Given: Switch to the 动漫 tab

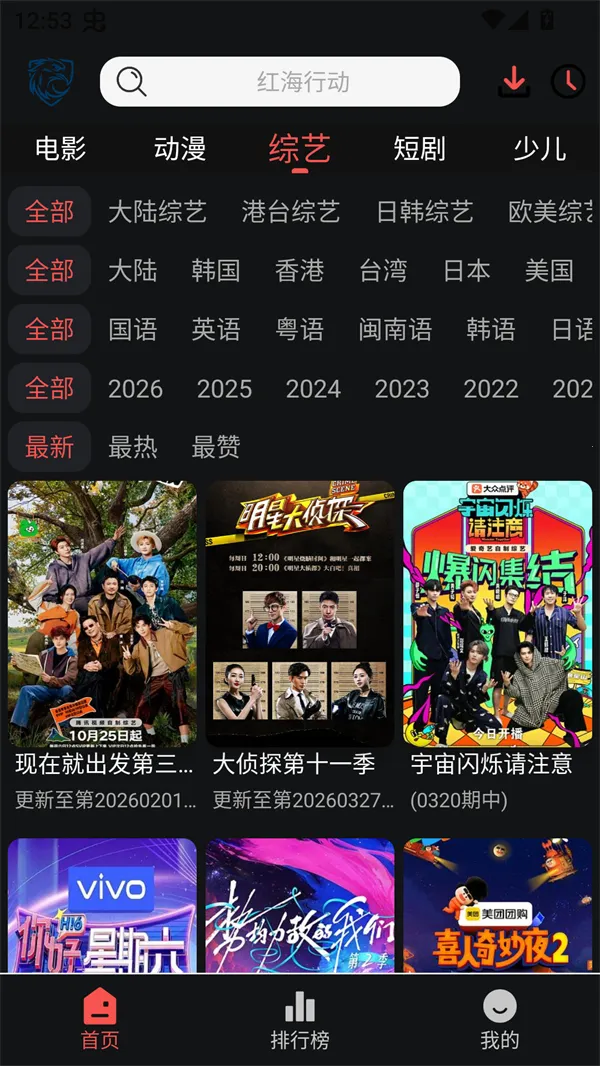Looking at the screenshot, I should (x=180, y=149).
